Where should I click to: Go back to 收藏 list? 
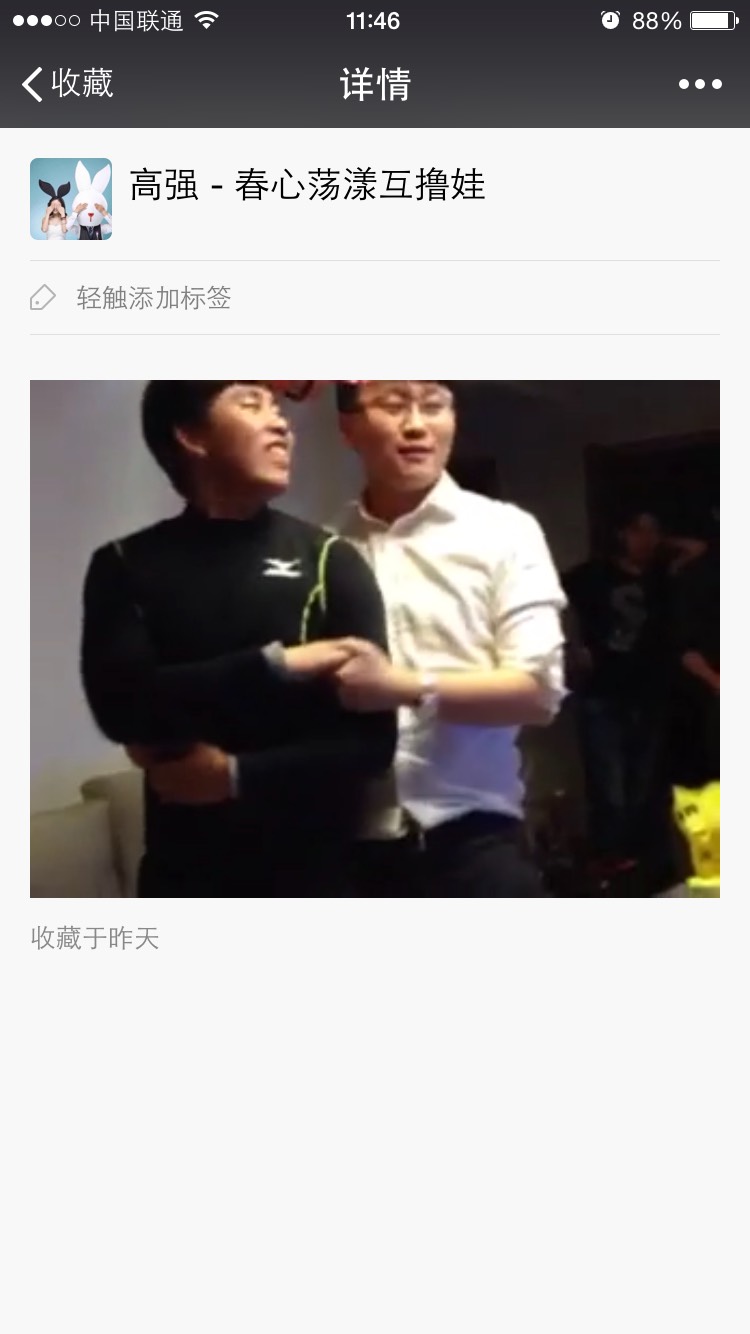(x=68, y=84)
